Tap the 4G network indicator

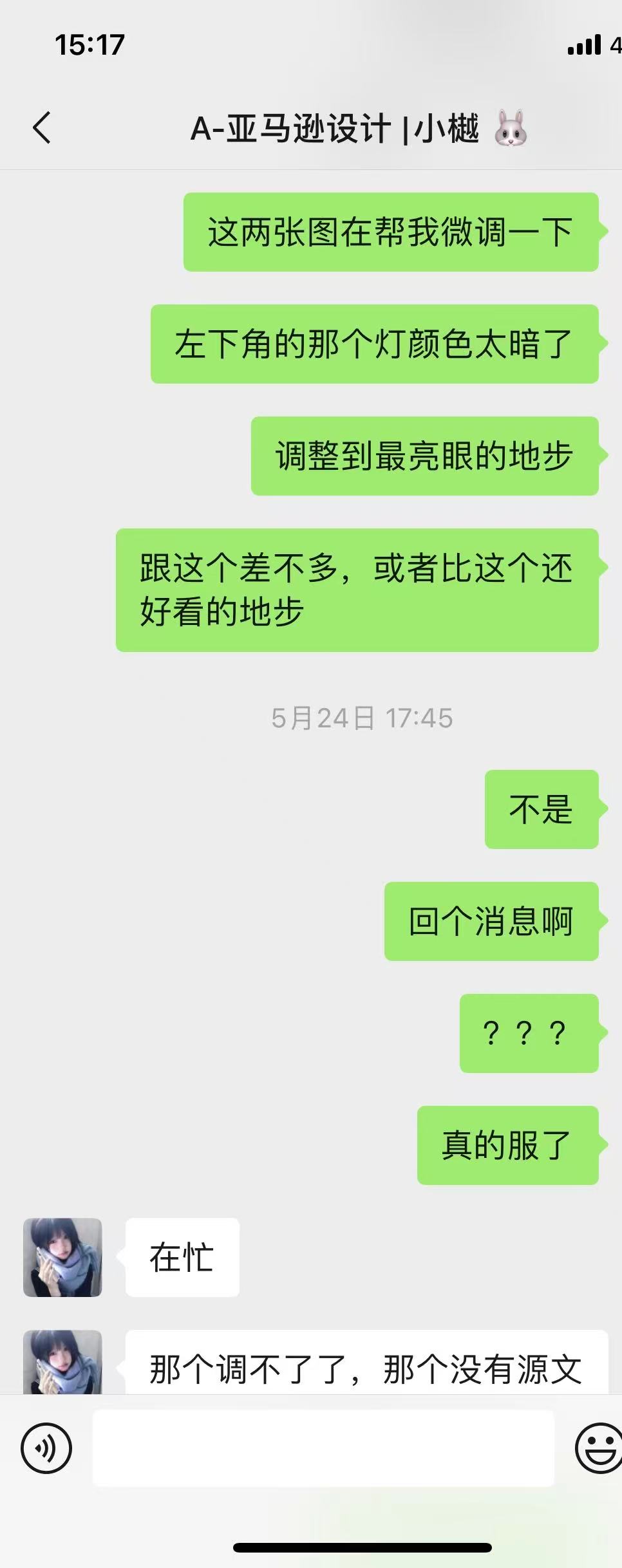coord(616,45)
